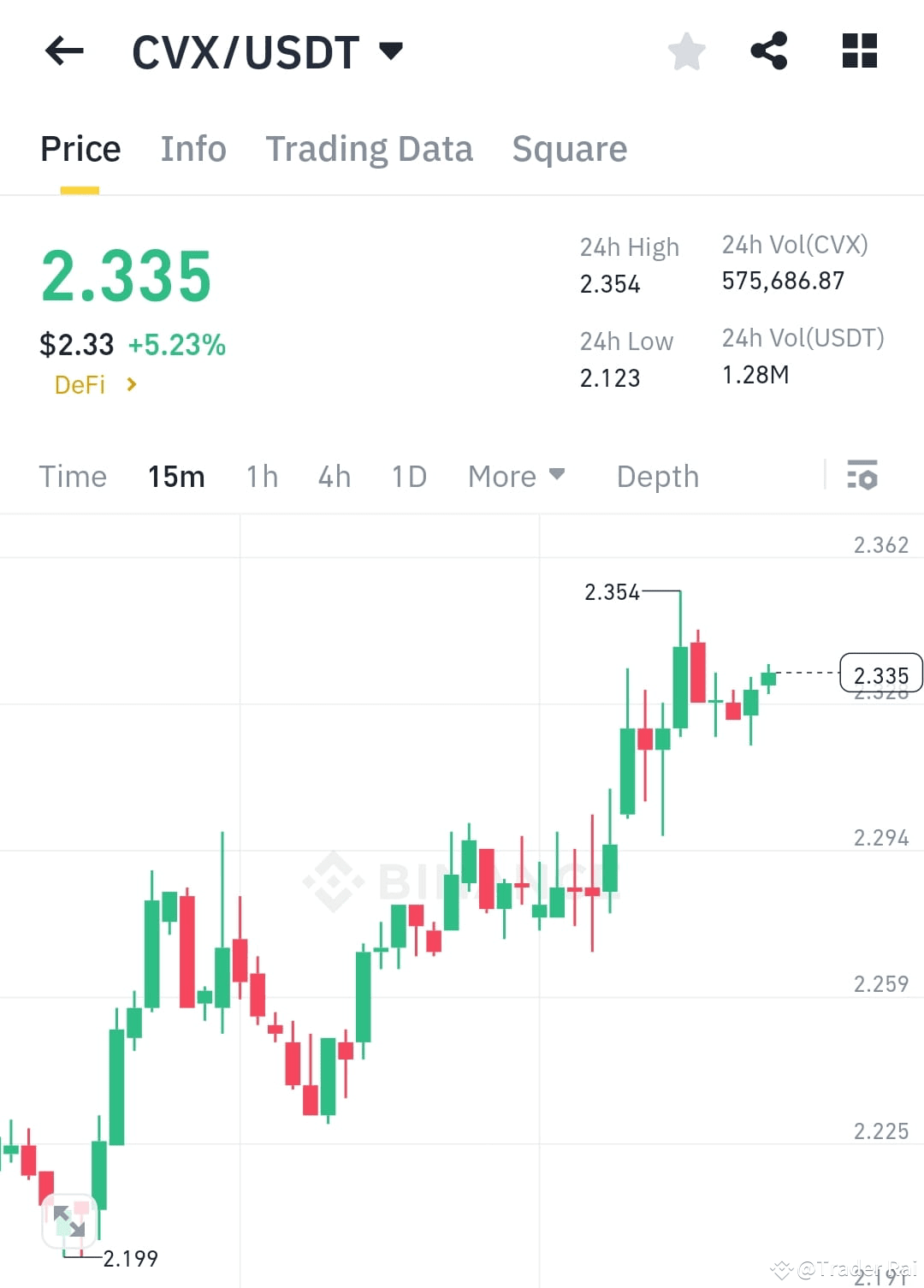Switch to the Trading Data tab
The height and width of the screenshot is (1288, 924).
tap(370, 148)
